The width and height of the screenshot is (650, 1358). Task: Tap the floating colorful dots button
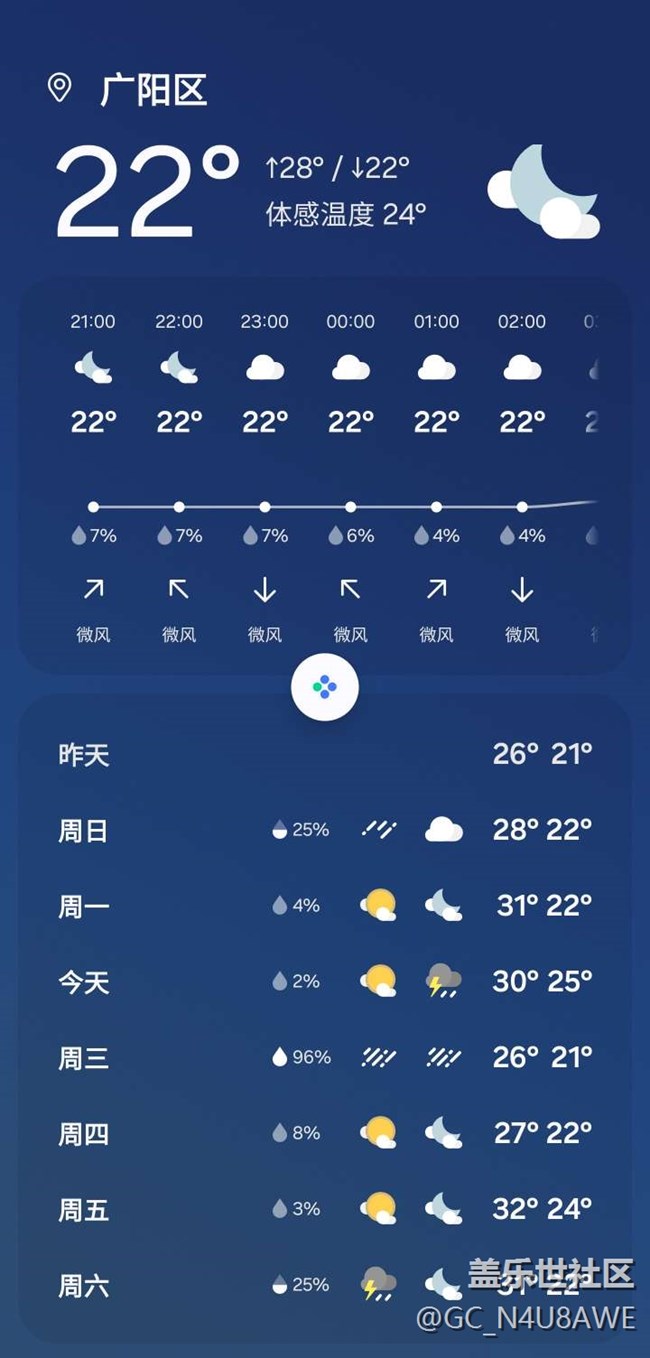(325, 687)
